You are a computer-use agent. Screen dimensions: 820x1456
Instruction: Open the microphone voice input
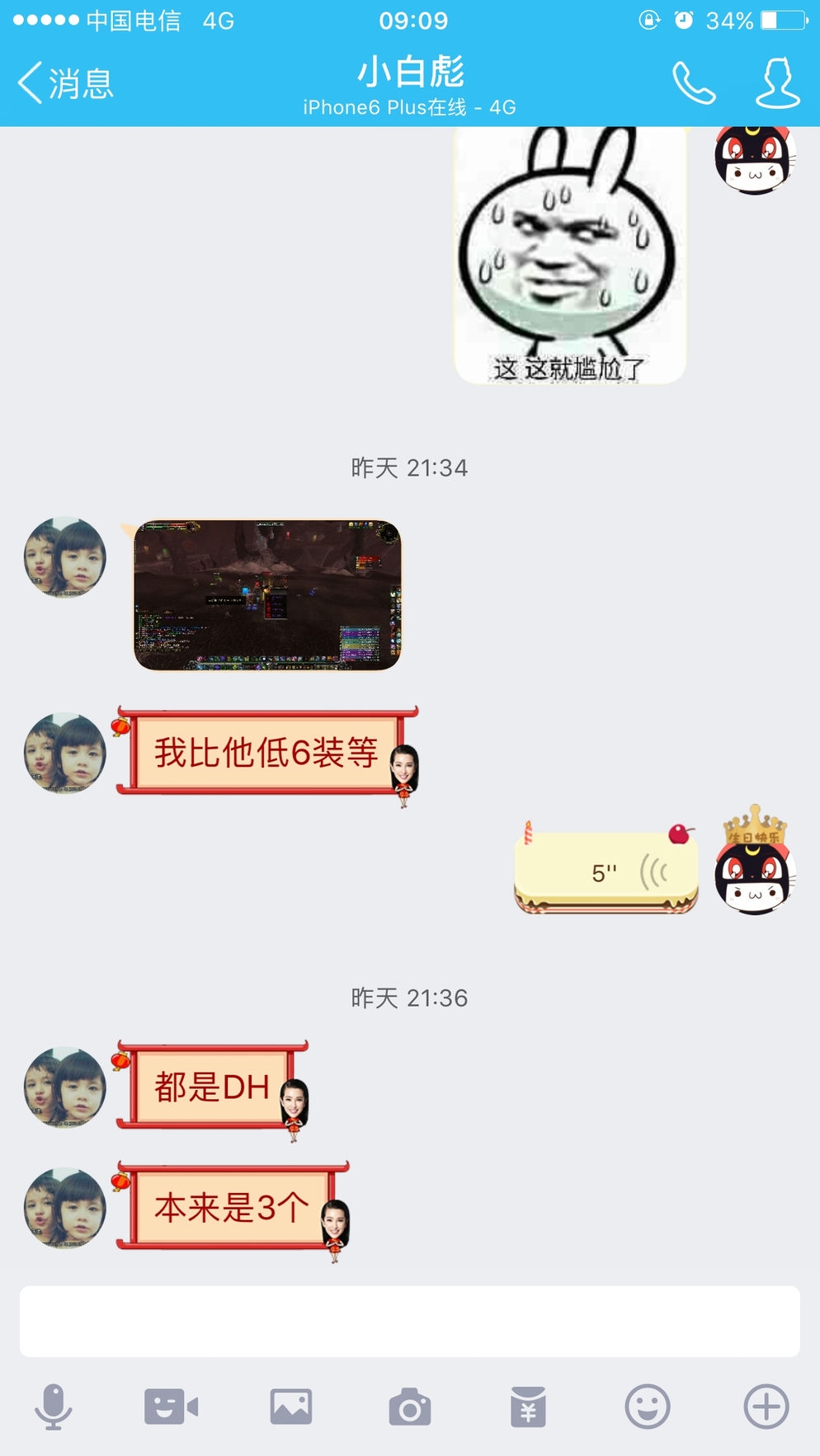click(x=54, y=1407)
